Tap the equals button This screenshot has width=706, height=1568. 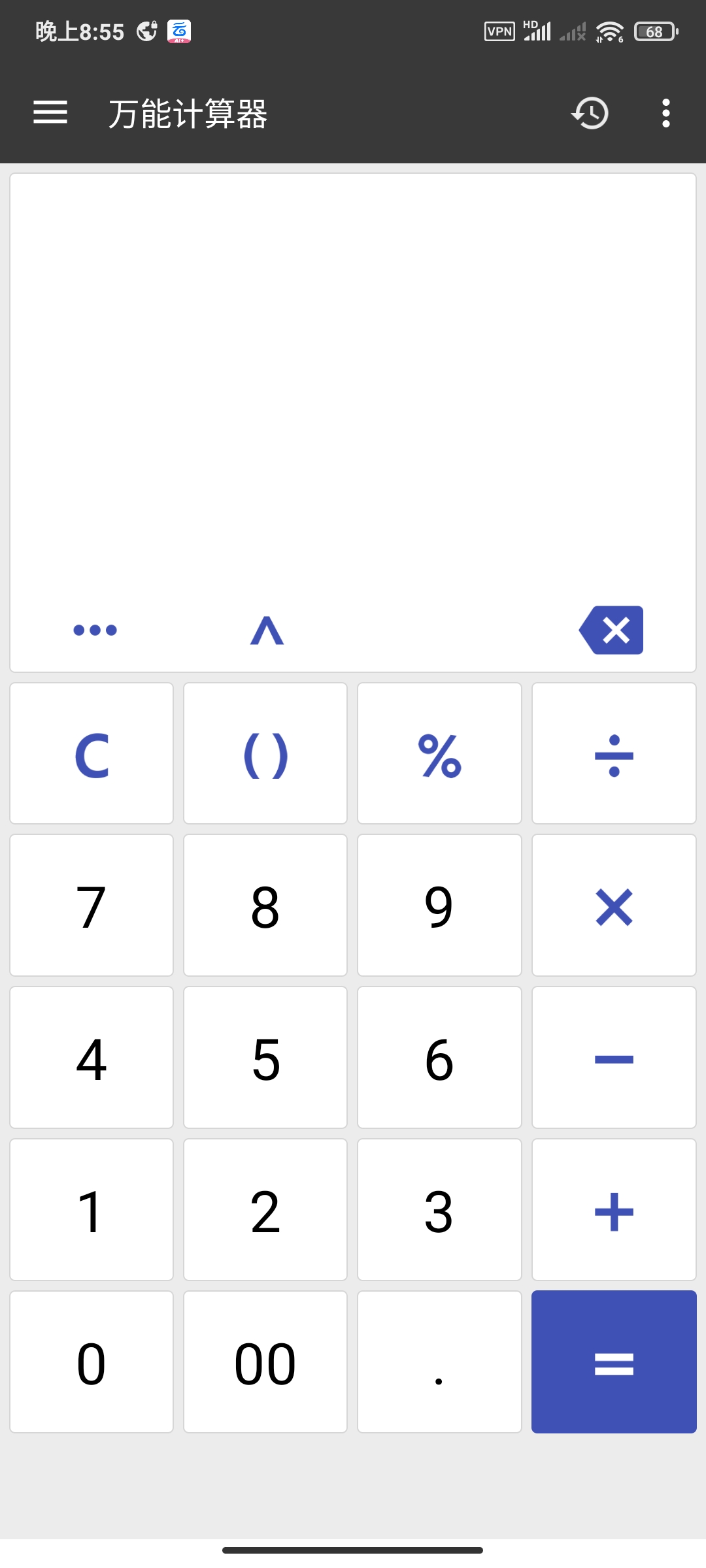[614, 1362]
